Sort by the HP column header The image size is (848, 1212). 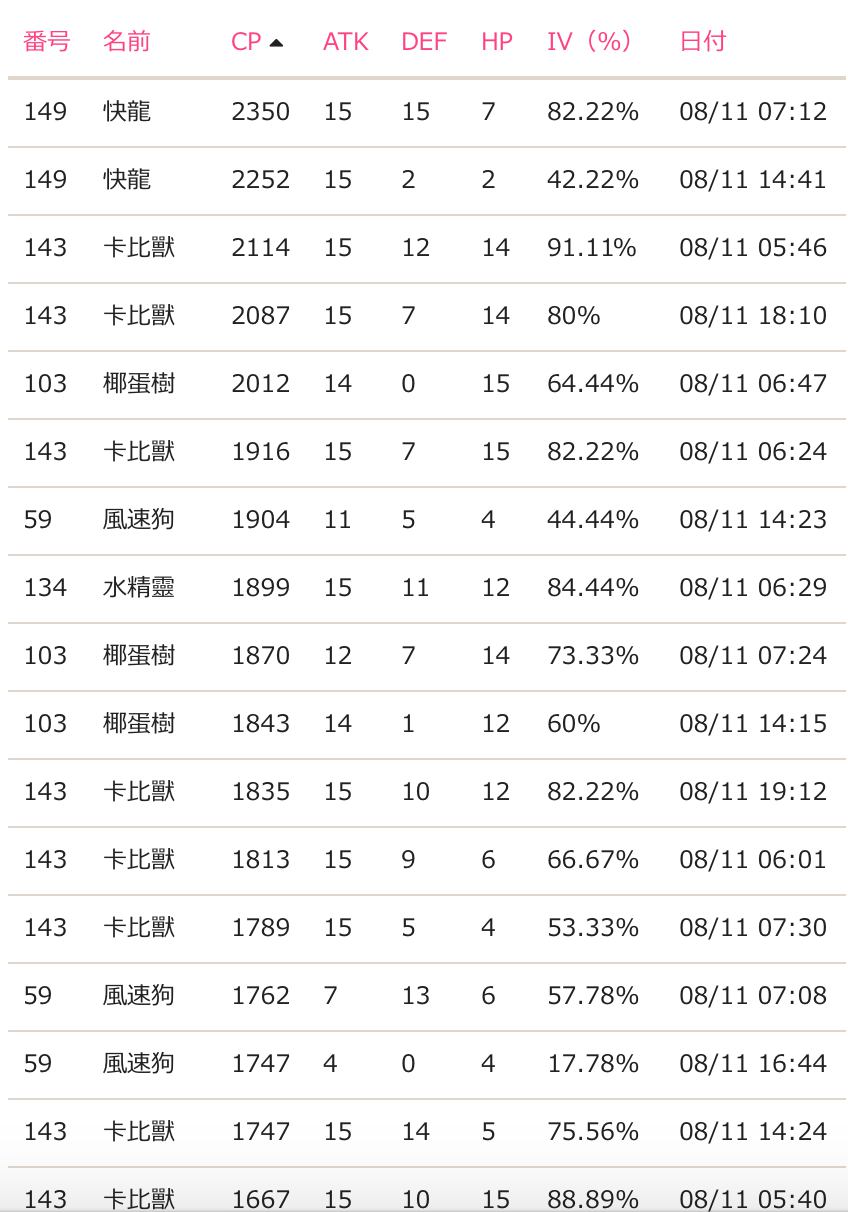tap(497, 42)
